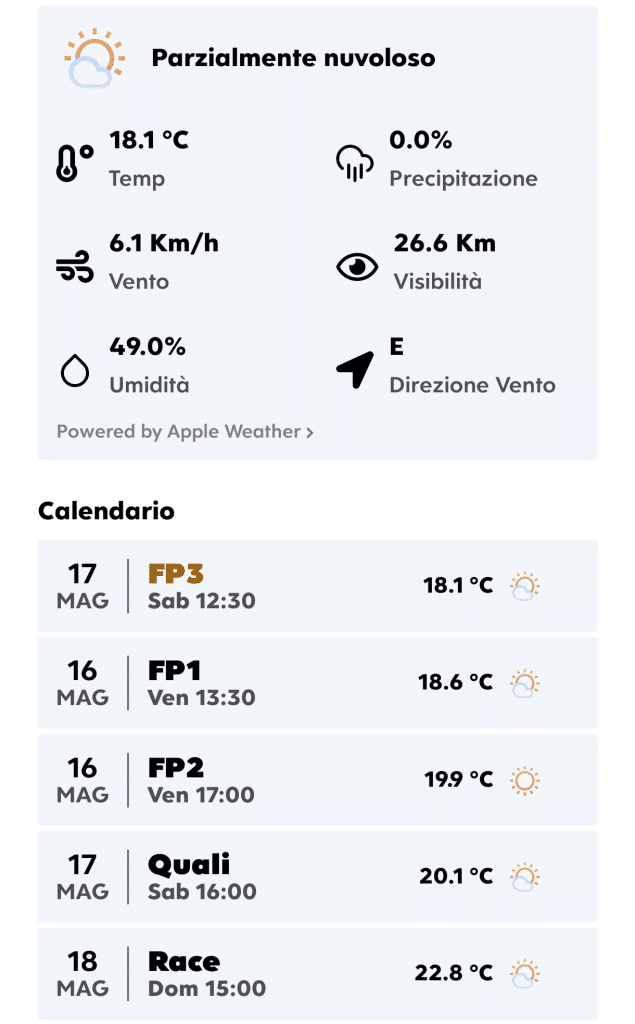This screenshot has width=635, height=1024.
Task: Choose the FP2 session at Ven 17:00
Action: [318, 780]
